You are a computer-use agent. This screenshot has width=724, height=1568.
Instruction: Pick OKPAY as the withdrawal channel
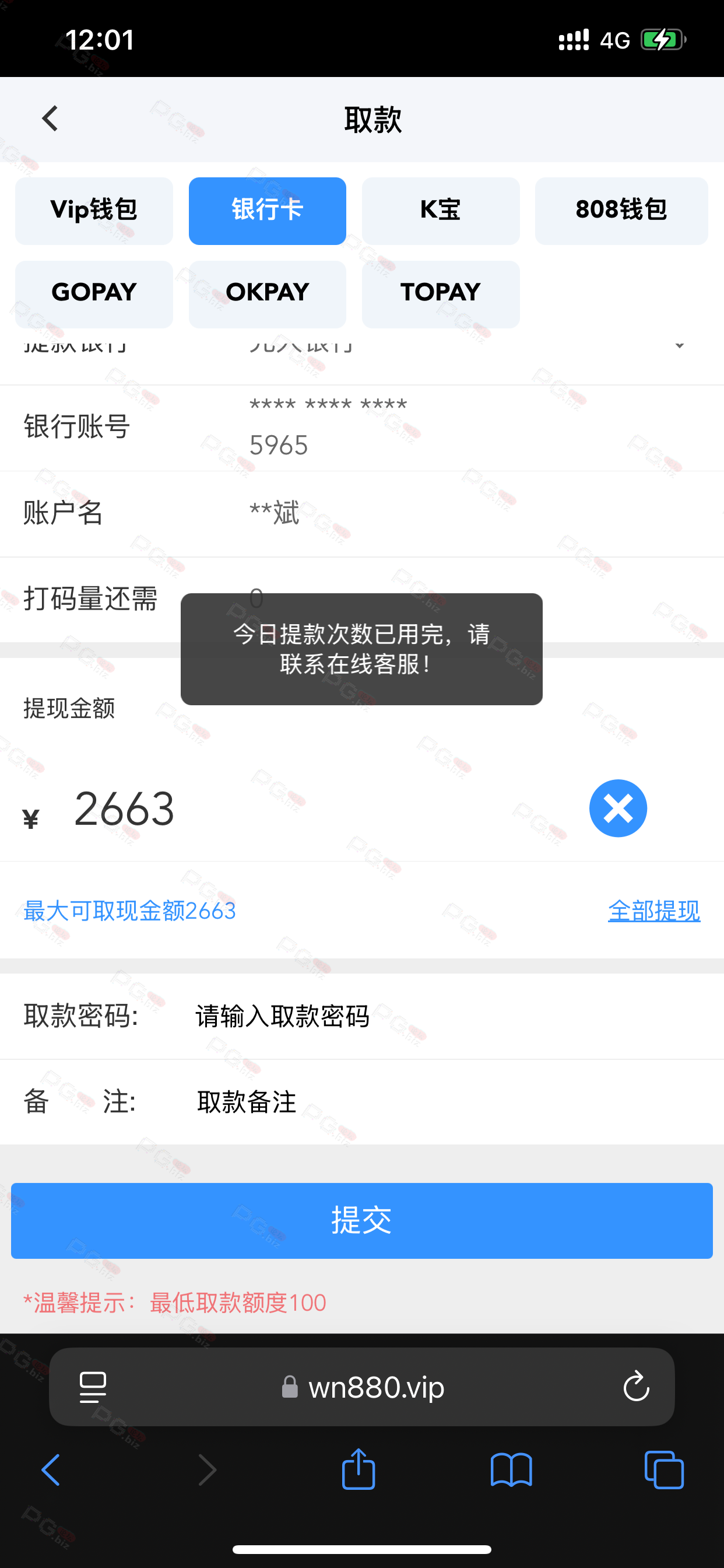(x=267, y=294)
